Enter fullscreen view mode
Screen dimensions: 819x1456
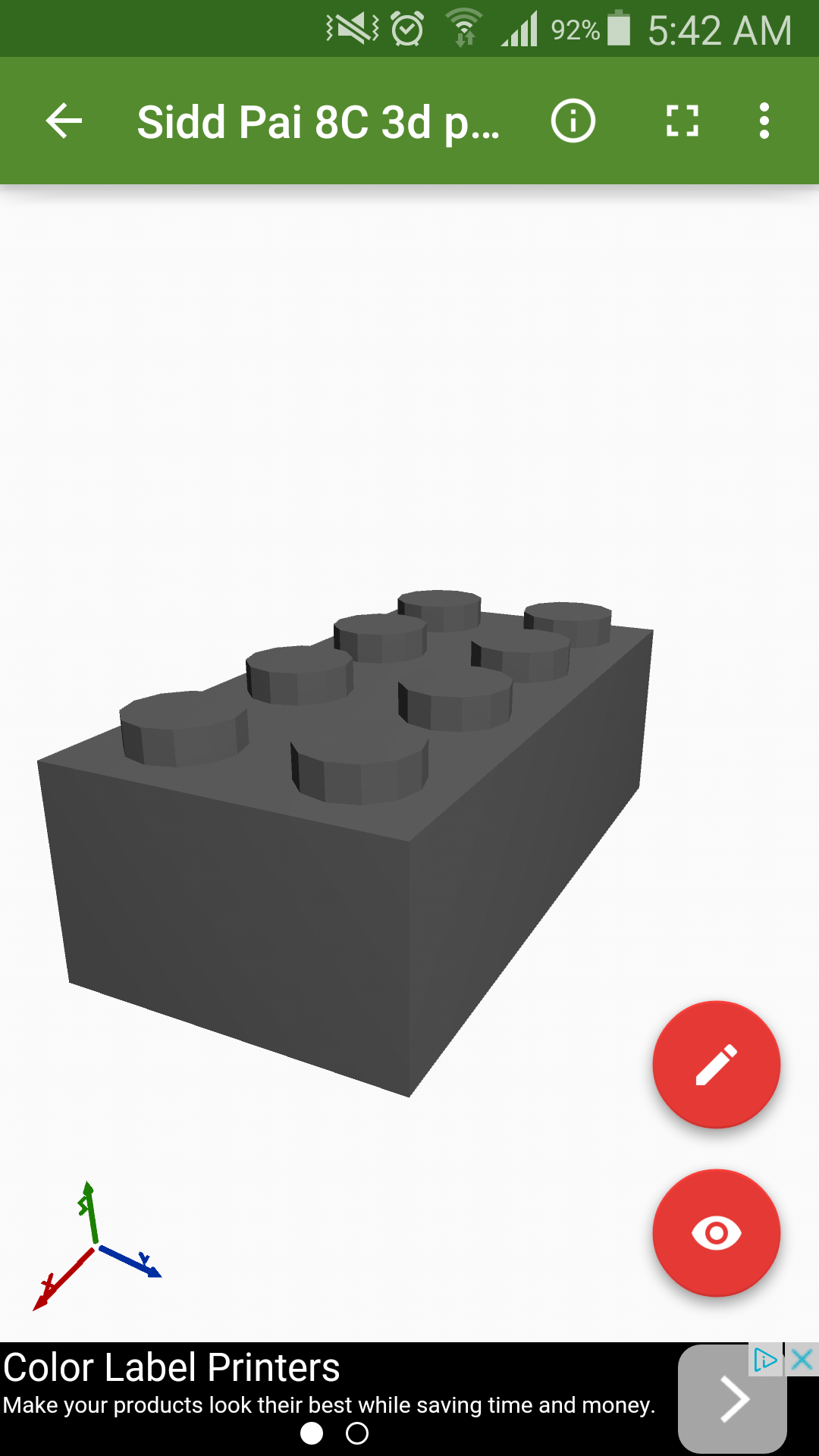pos(682,121)
